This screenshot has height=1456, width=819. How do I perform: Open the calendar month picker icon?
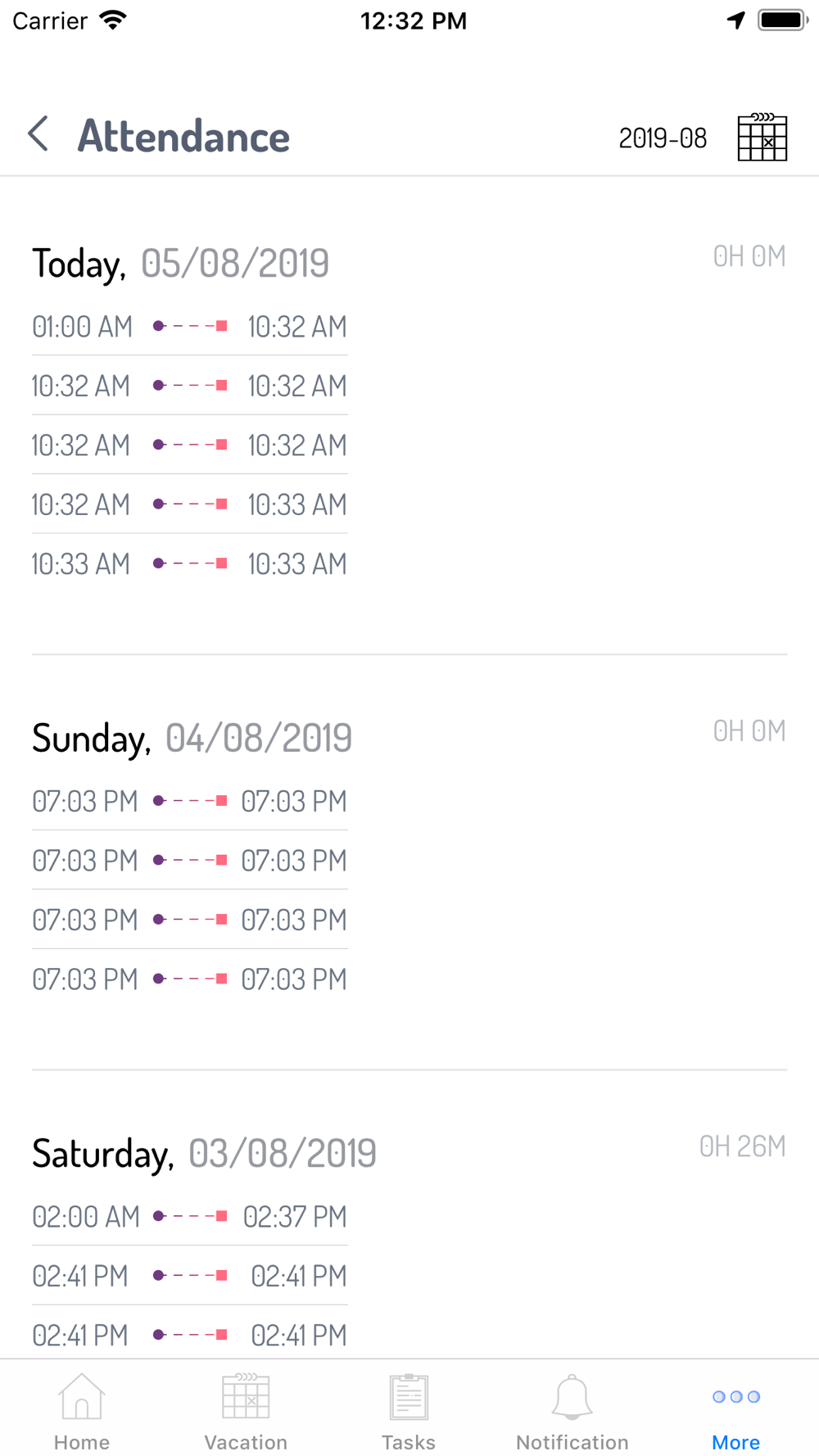point(762,137)
